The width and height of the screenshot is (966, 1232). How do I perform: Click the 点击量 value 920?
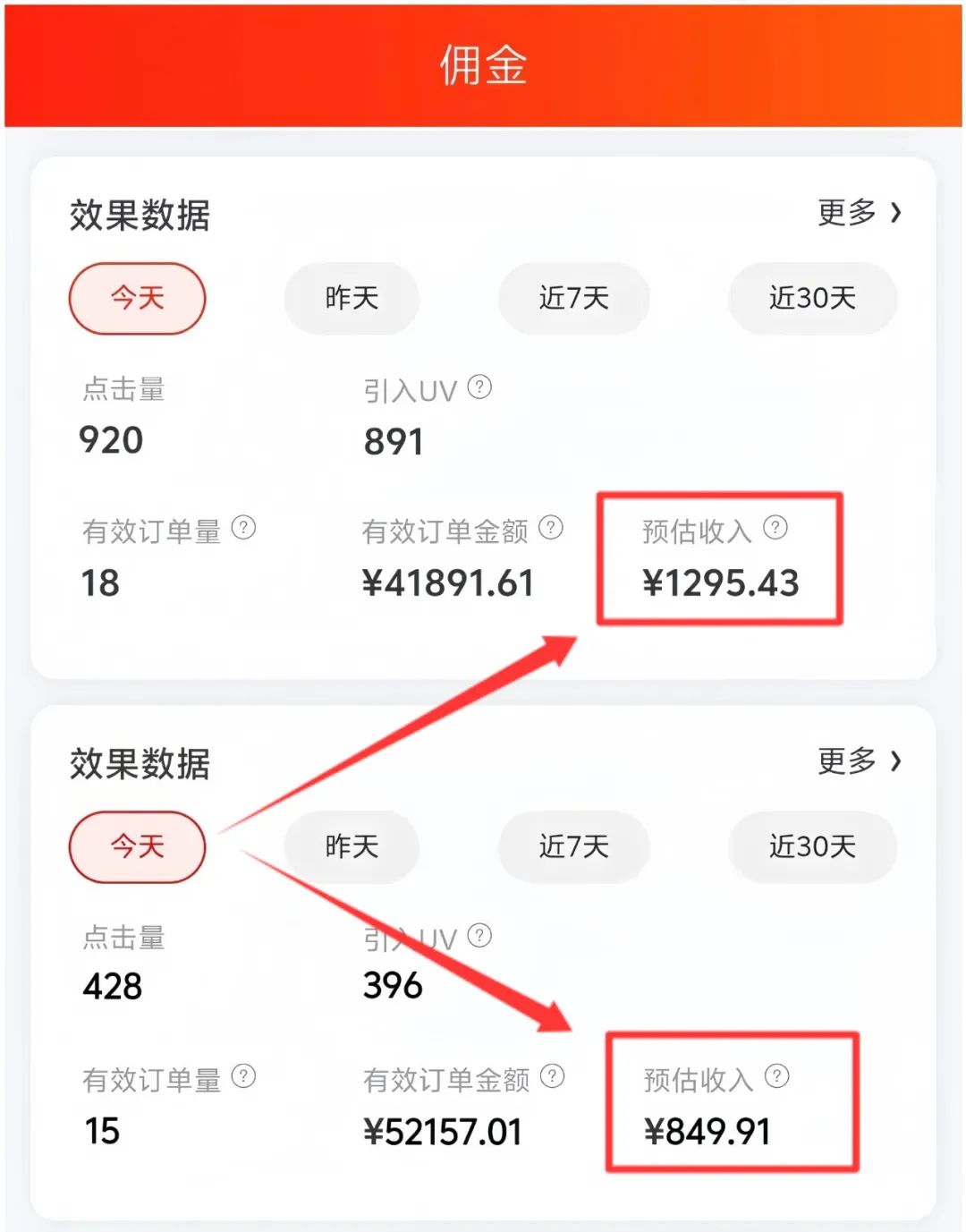[109, 440]
